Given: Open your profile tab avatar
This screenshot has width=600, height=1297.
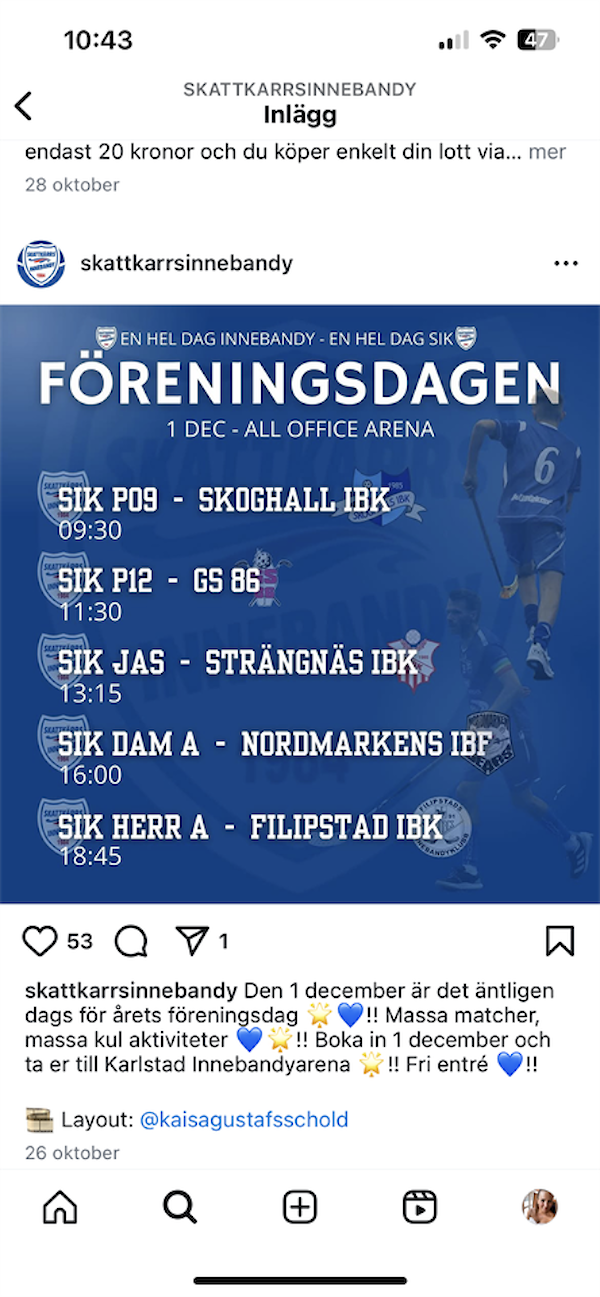Looking at the screenshot, I should click(540, 1207).
